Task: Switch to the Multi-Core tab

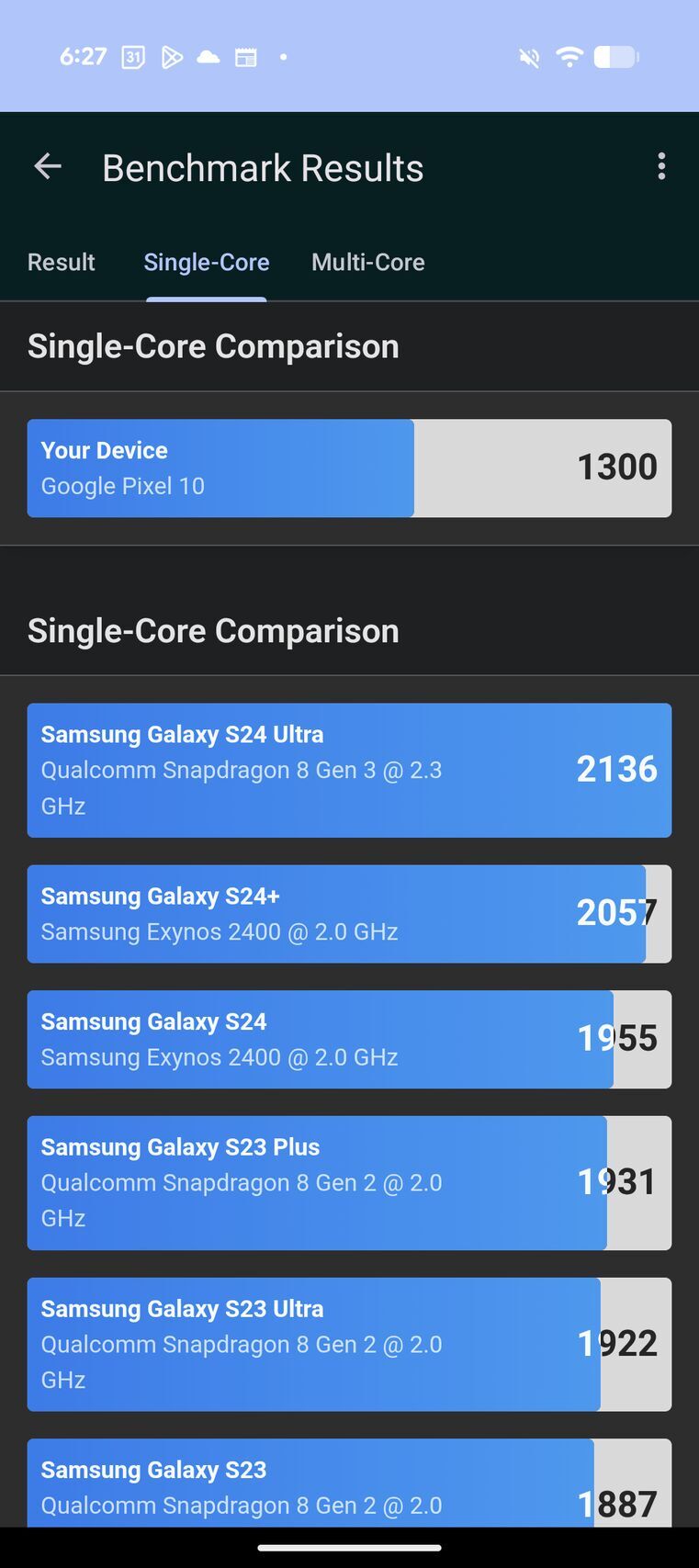Action: pos(367,263)
